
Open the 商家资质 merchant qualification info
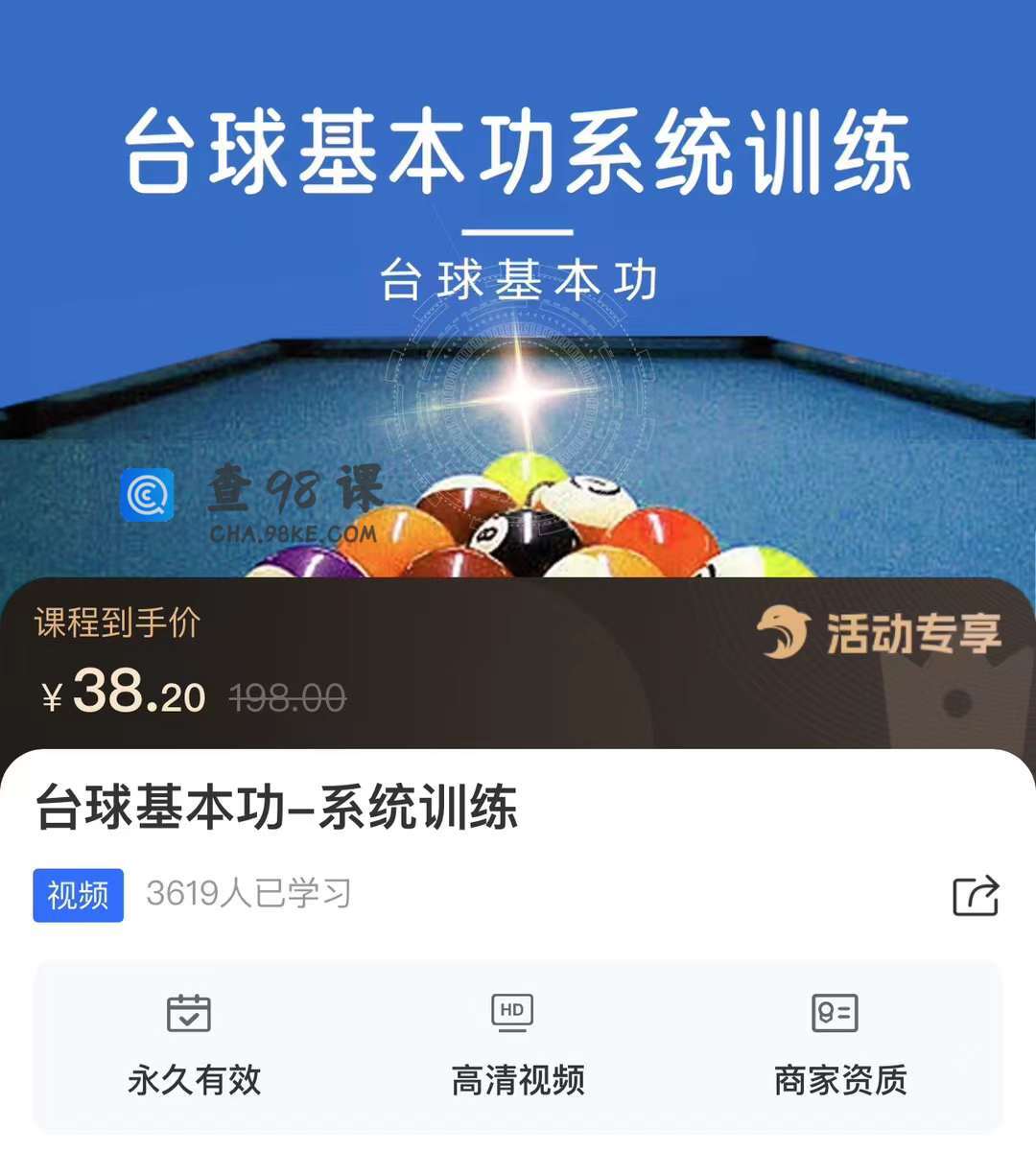click(x=839, y=1046)
